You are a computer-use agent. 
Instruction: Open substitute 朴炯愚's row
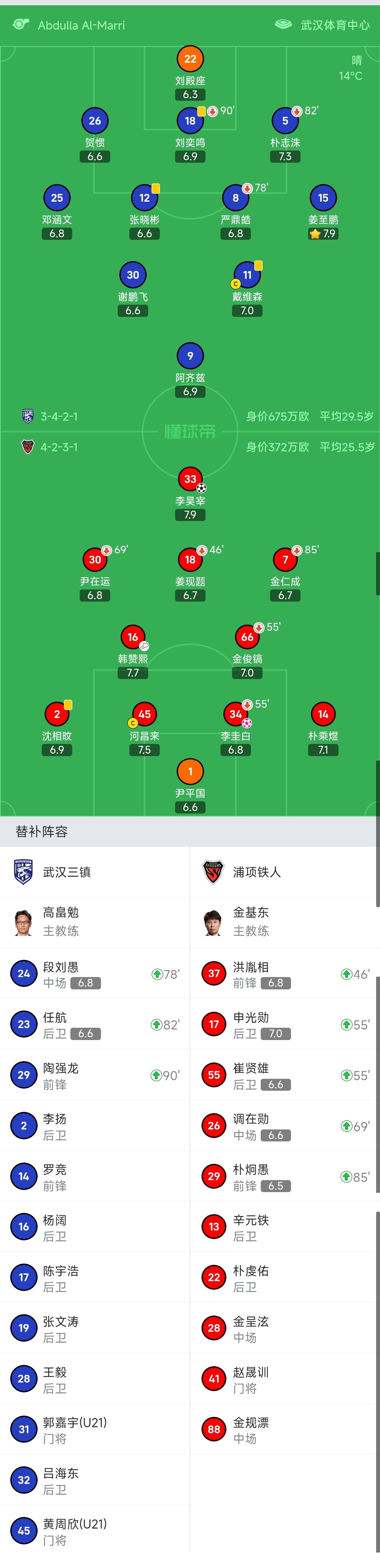tap(284, 1177)
